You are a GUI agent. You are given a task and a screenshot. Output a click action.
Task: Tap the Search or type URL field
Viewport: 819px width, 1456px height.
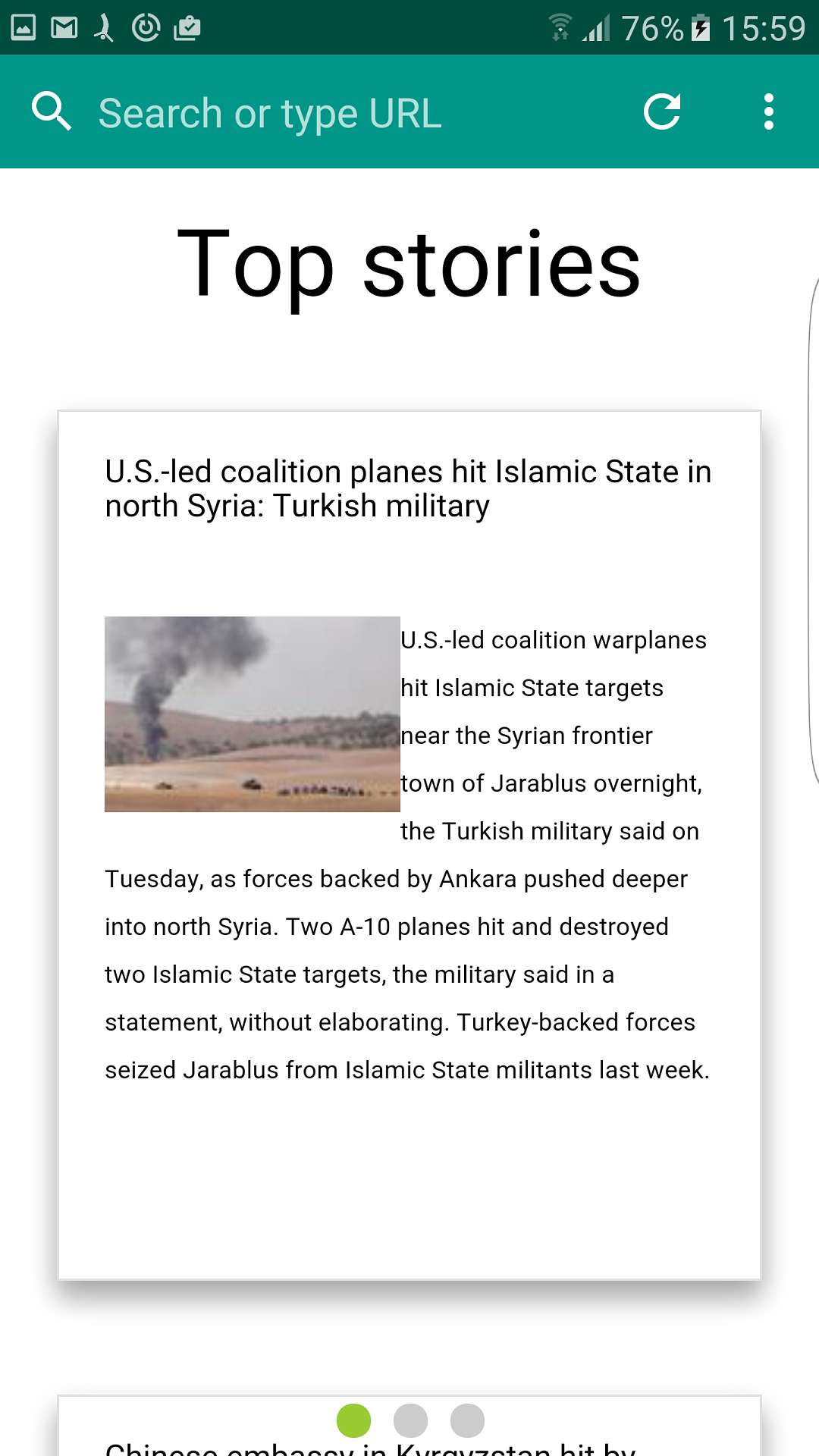pyautogui.click(x=341, y=114)
